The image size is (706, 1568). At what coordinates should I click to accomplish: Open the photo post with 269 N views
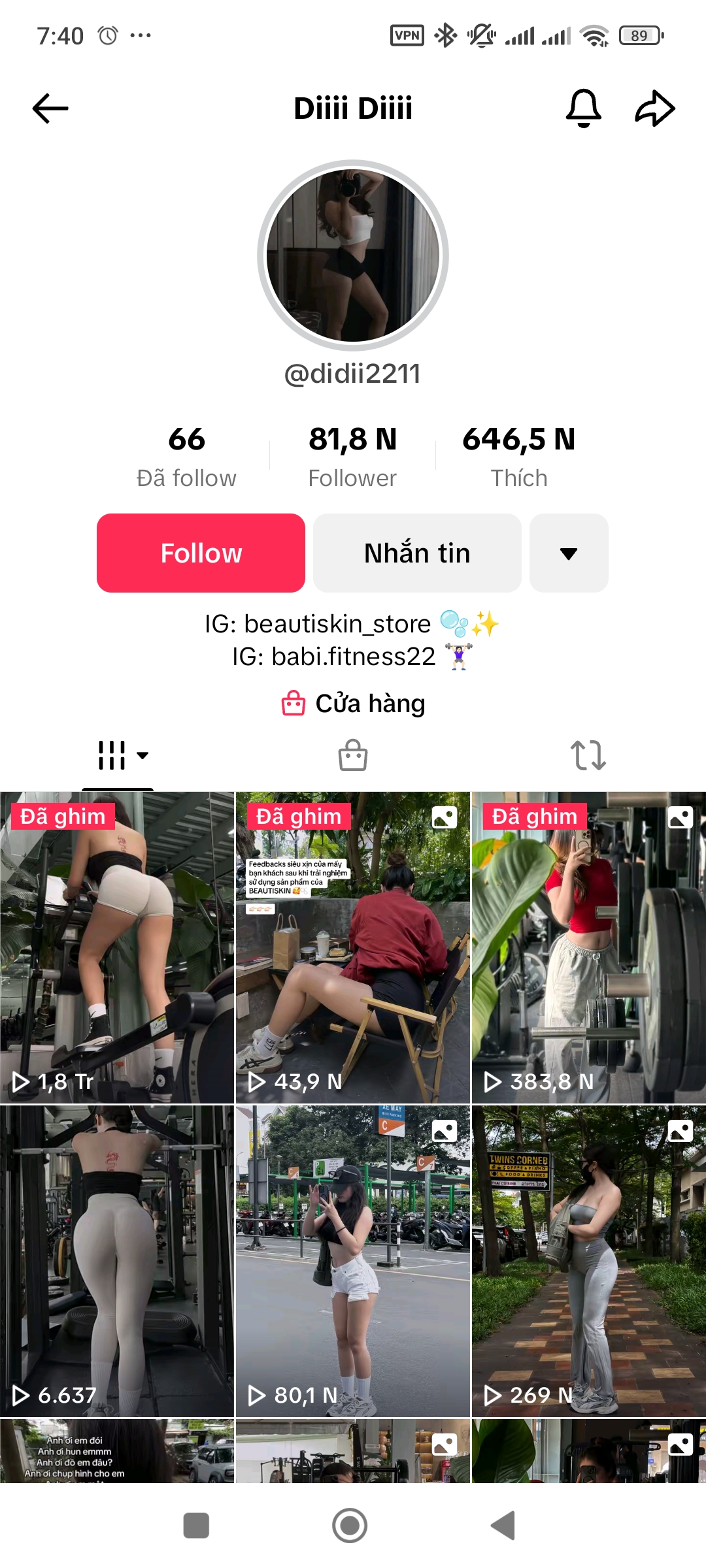[x=588, y=1261]
